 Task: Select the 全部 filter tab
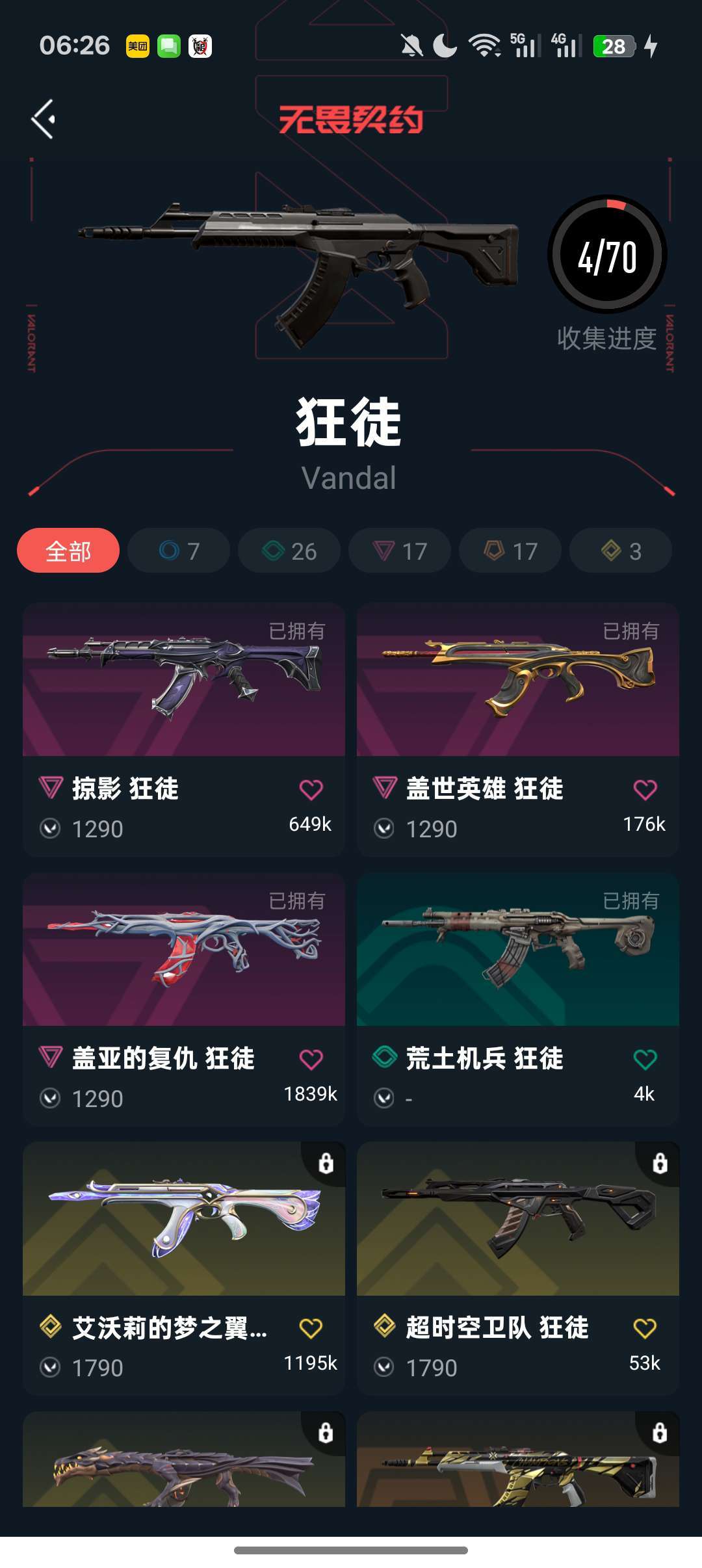tap(68, 551)
